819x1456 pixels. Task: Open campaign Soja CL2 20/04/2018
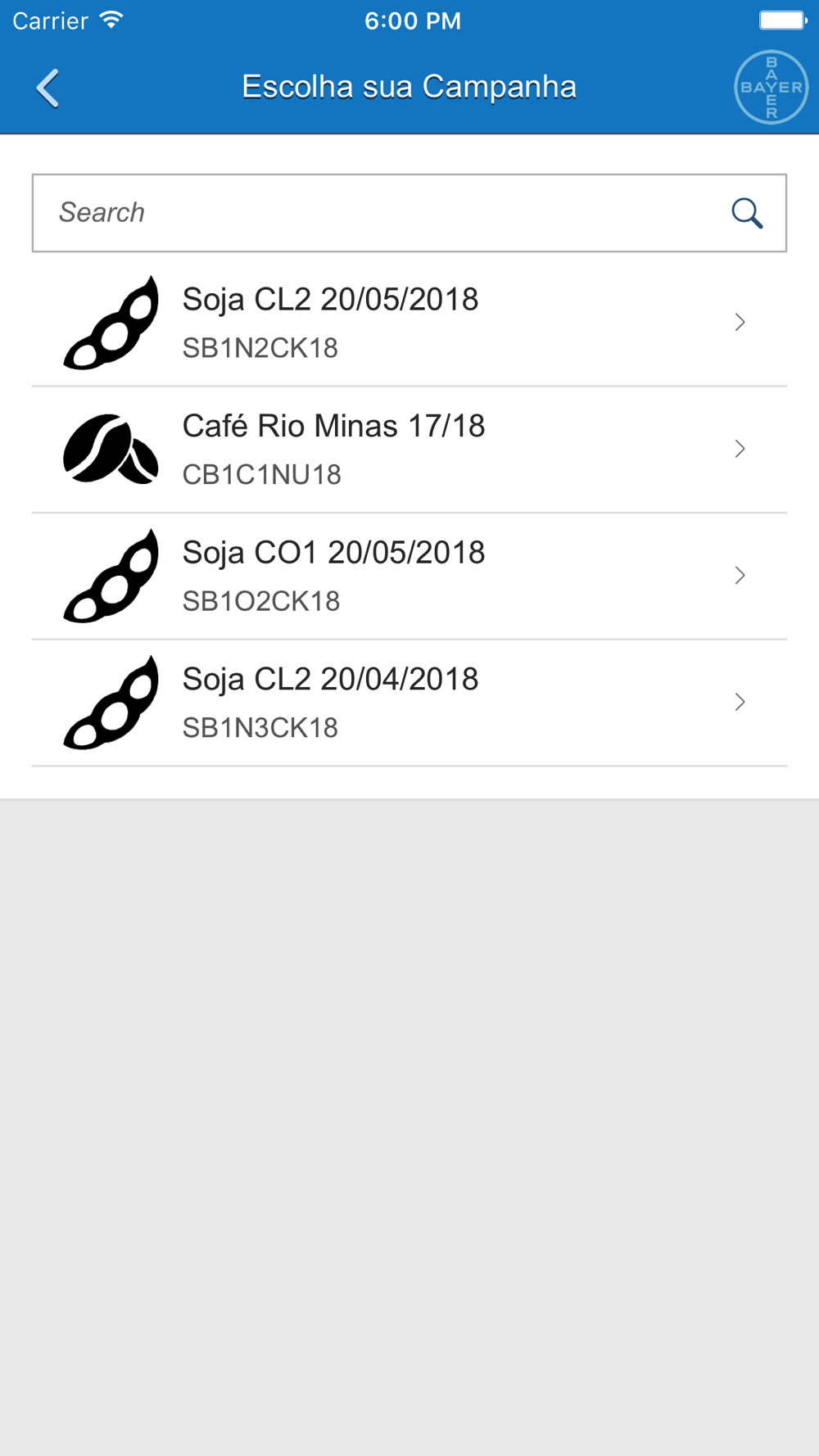[409, 703]
